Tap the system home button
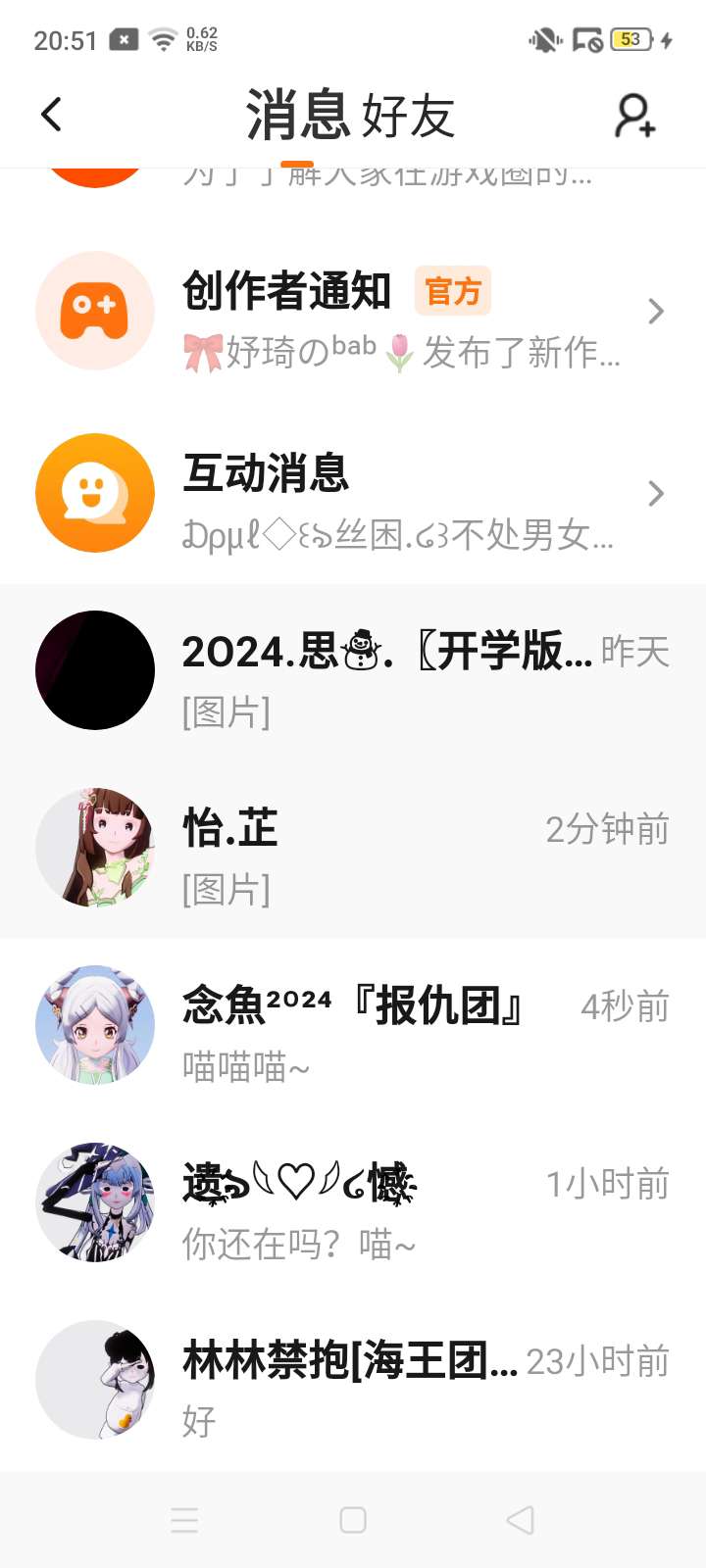Screen dimensions: 706x1568 click(x=353, y=1520)
